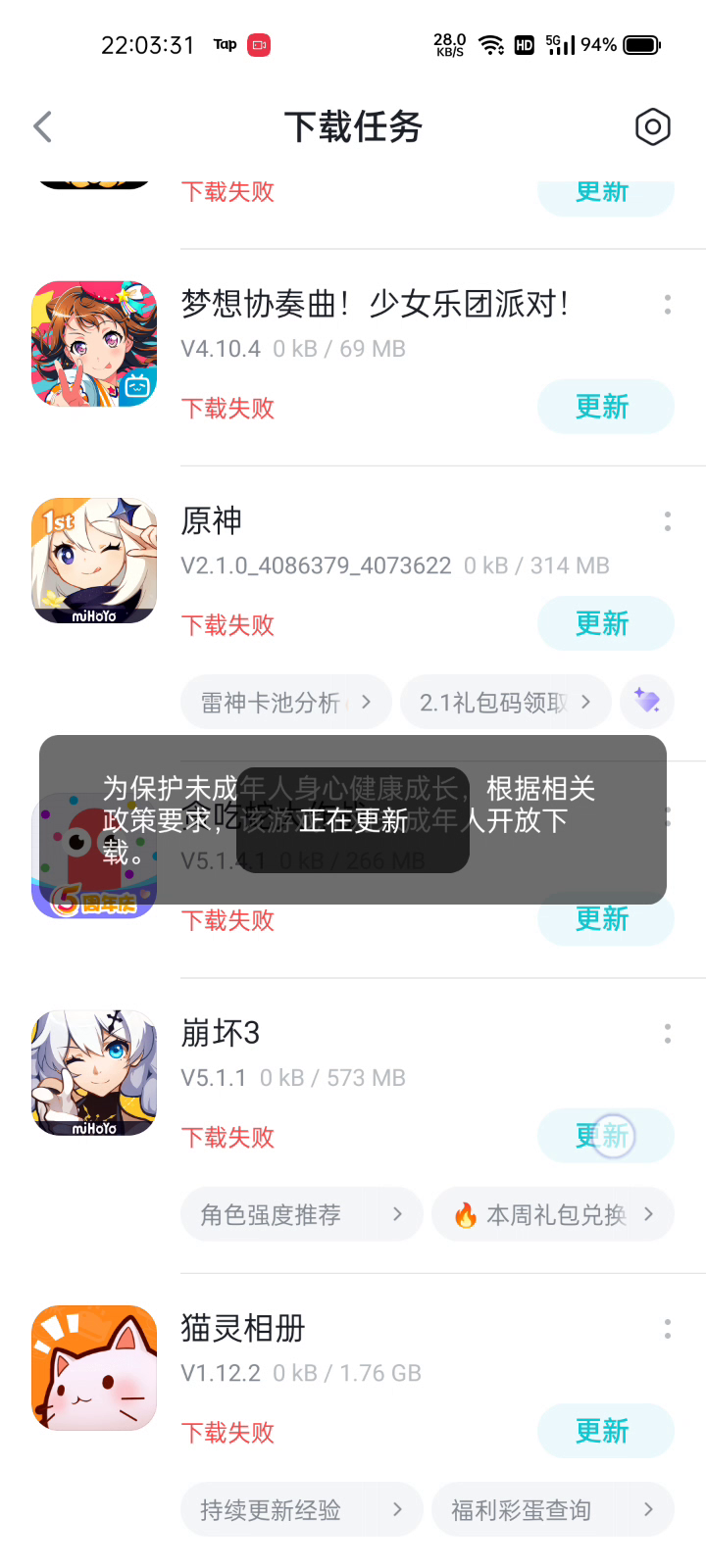View 角色强度推荐 for 崩坏3
Viewport: 706px width, 1568px height.
point(301,1214)
